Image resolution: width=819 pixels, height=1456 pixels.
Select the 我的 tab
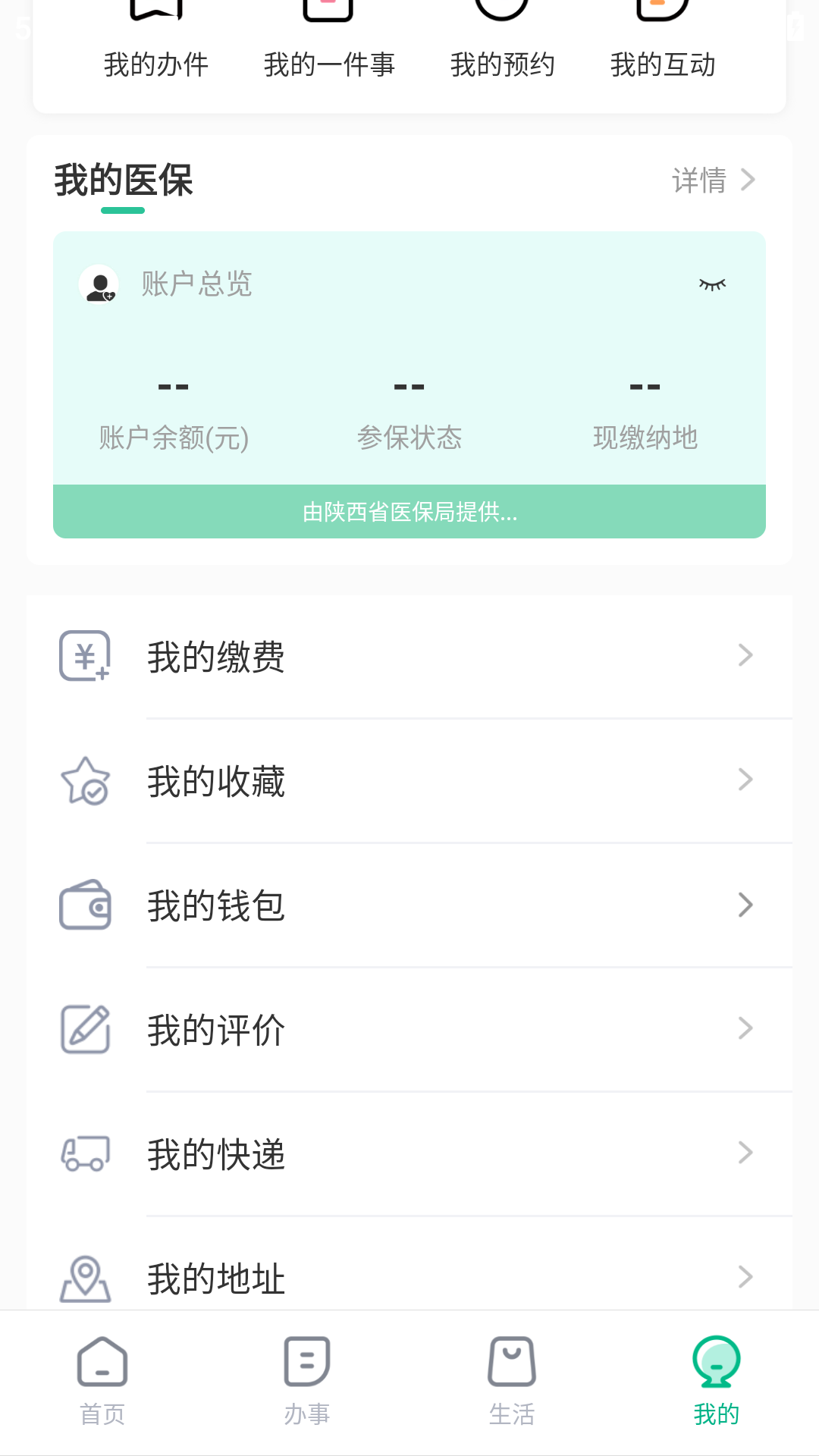[x=716, y=1382]
